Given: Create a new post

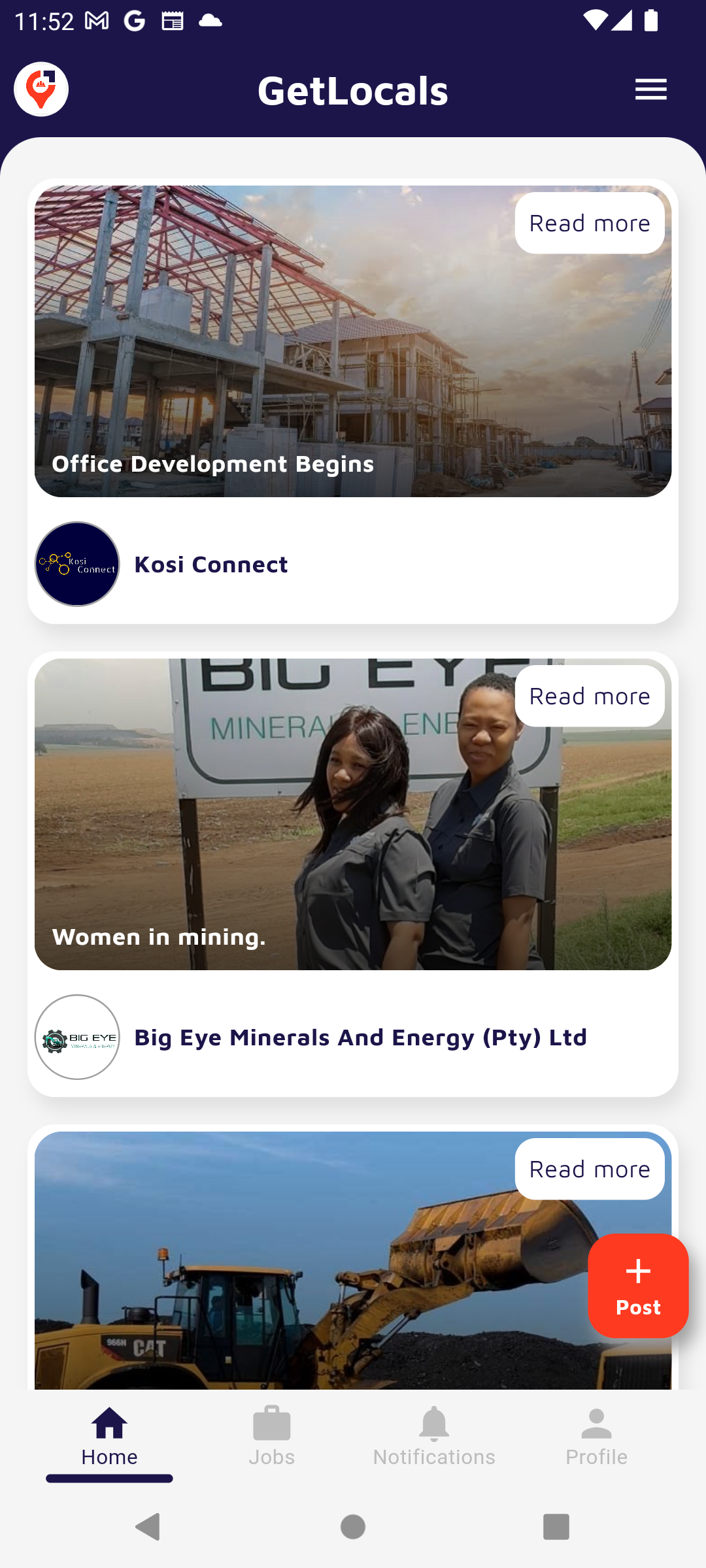Looking at the screenshot, I should click(x=638, y=1285).
